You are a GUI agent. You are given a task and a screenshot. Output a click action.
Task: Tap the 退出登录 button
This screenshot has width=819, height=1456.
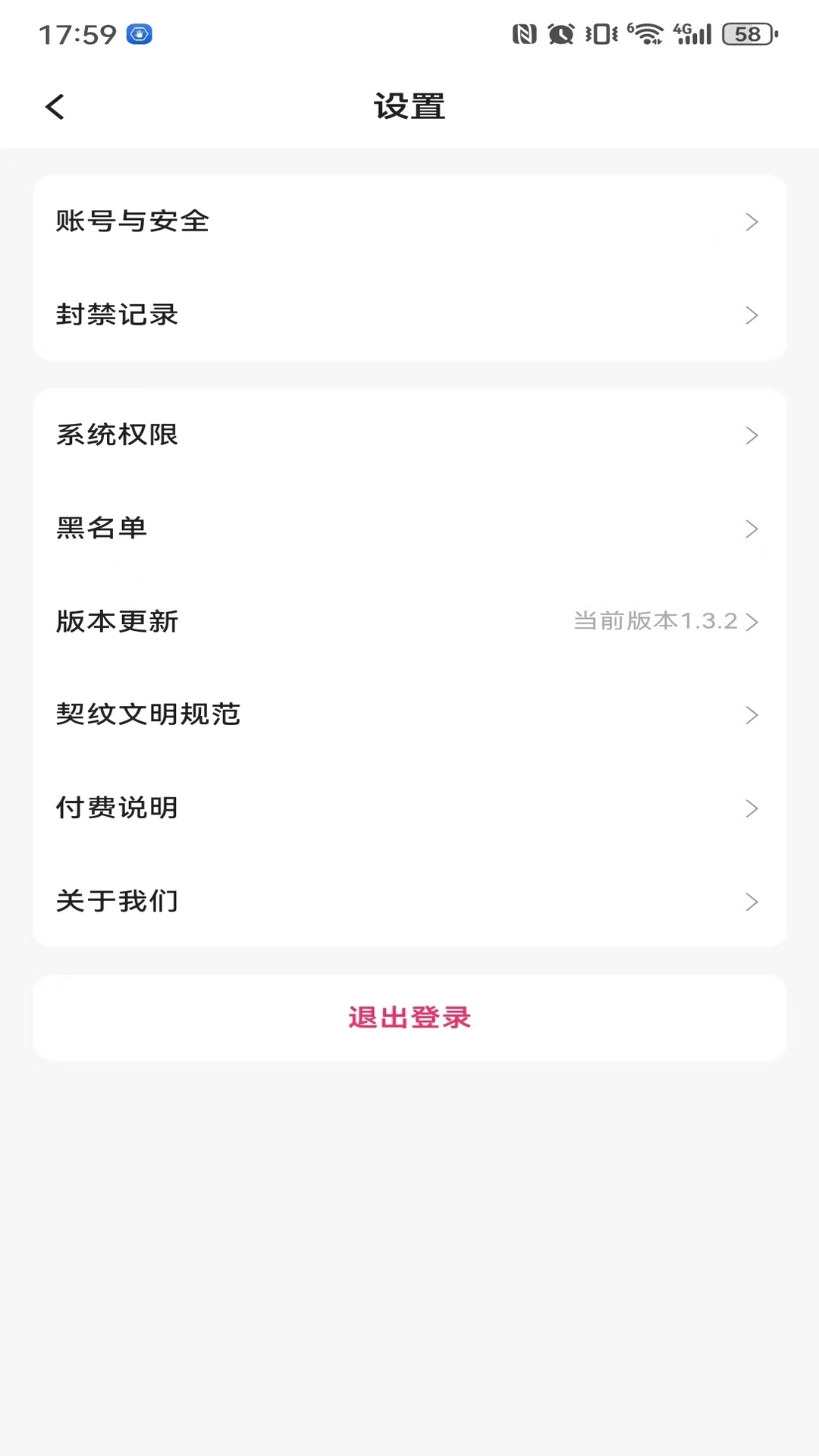pyautogui.click(x=409, y=1018)
